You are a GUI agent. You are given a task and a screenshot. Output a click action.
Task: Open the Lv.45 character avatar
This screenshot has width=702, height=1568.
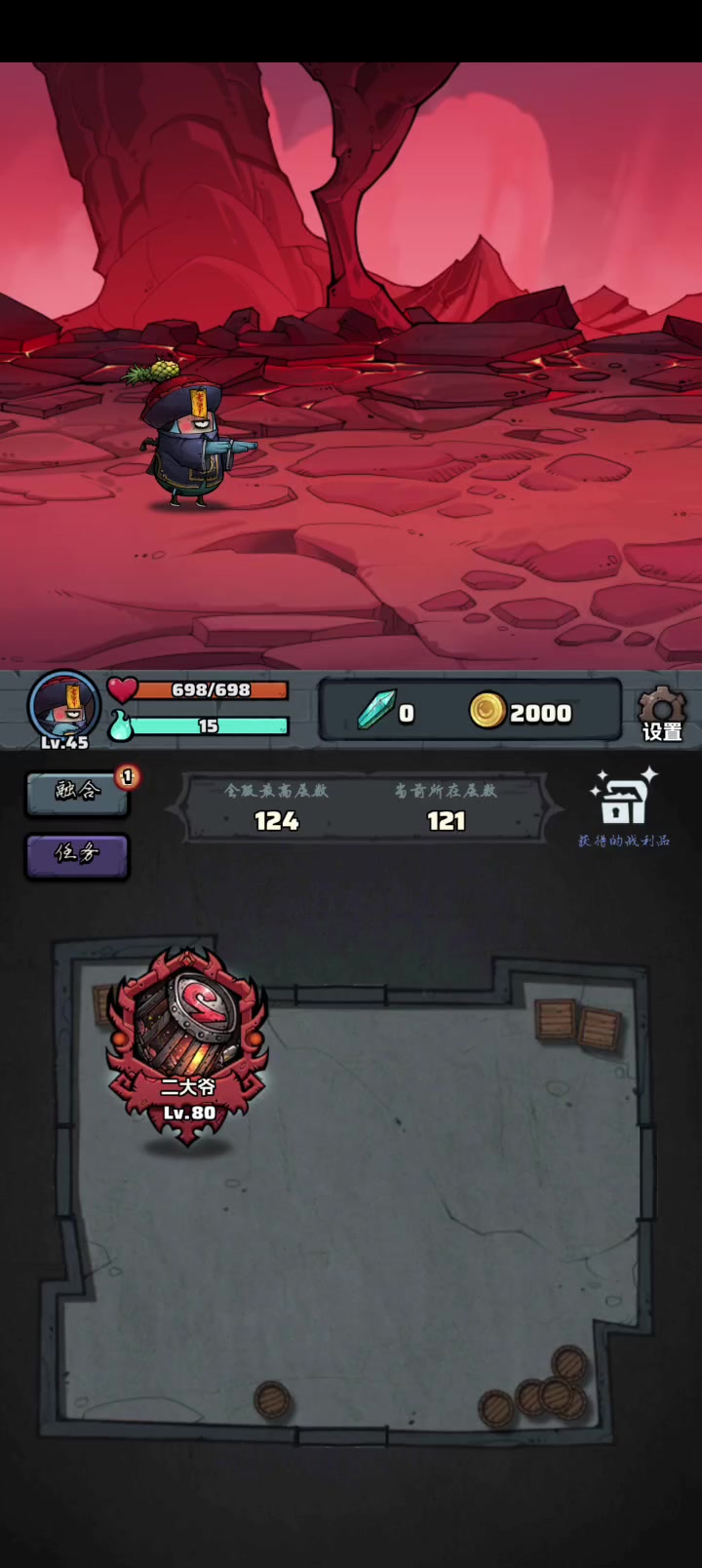click(x=64, y=709)
